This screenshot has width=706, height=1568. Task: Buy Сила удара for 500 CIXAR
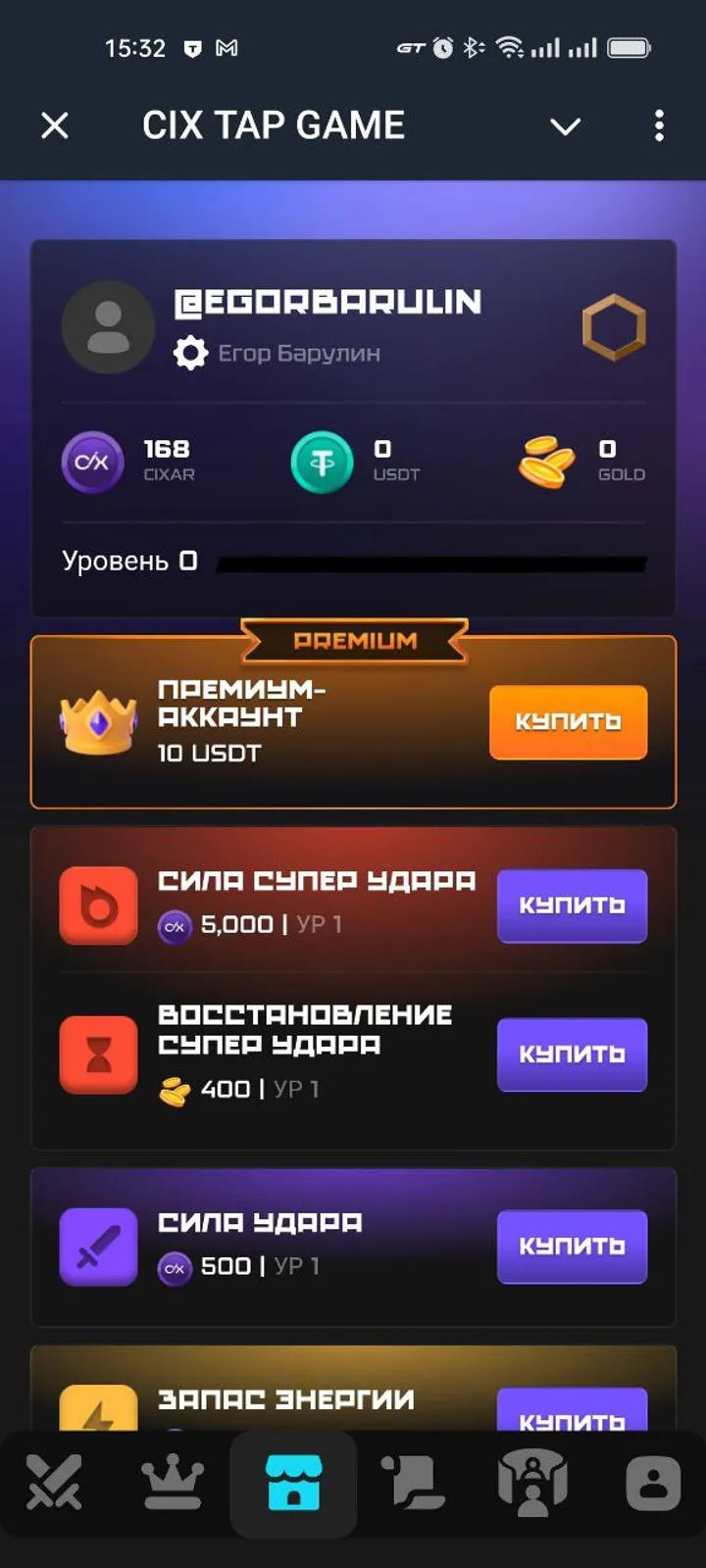(572, 1247)
